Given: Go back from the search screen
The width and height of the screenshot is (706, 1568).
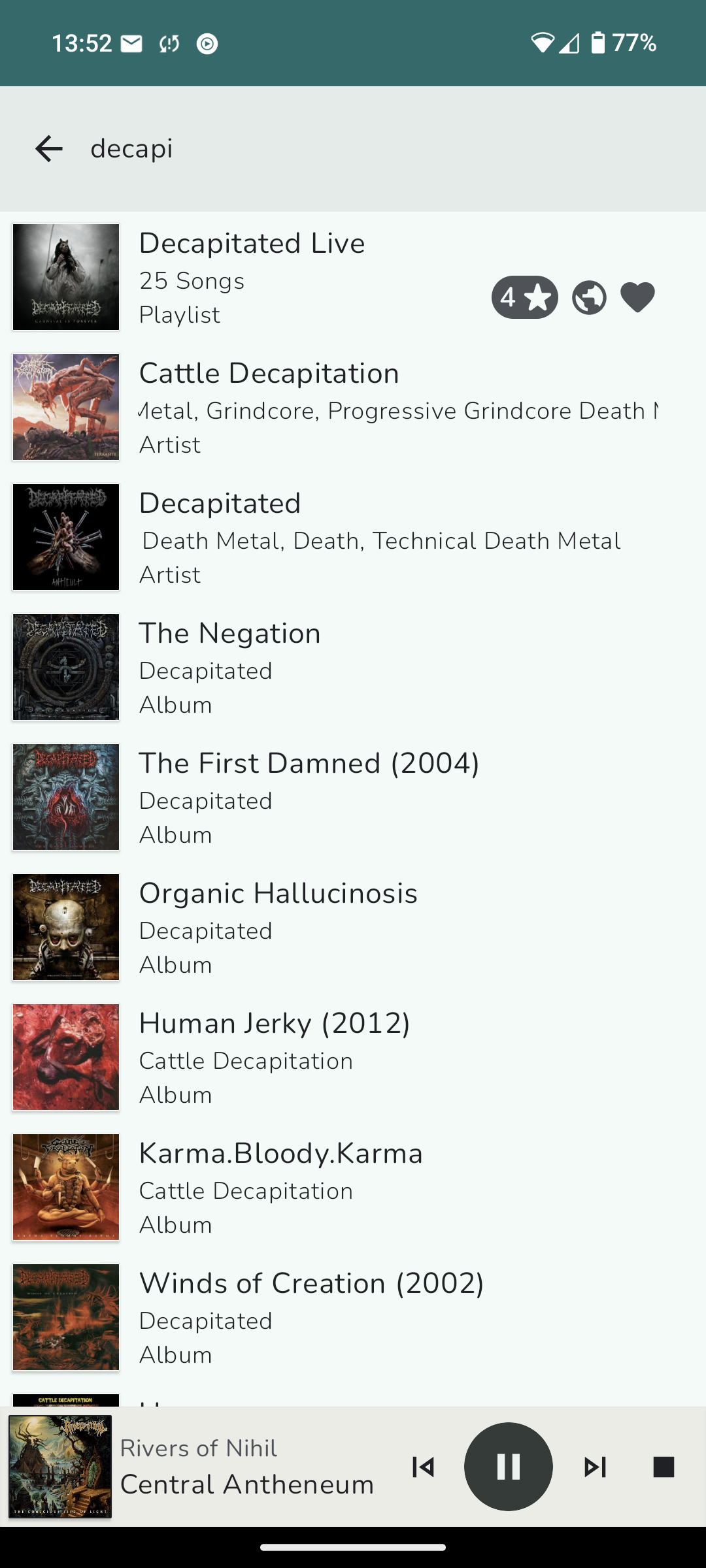Looking at the screenshot, I should 49,149.
